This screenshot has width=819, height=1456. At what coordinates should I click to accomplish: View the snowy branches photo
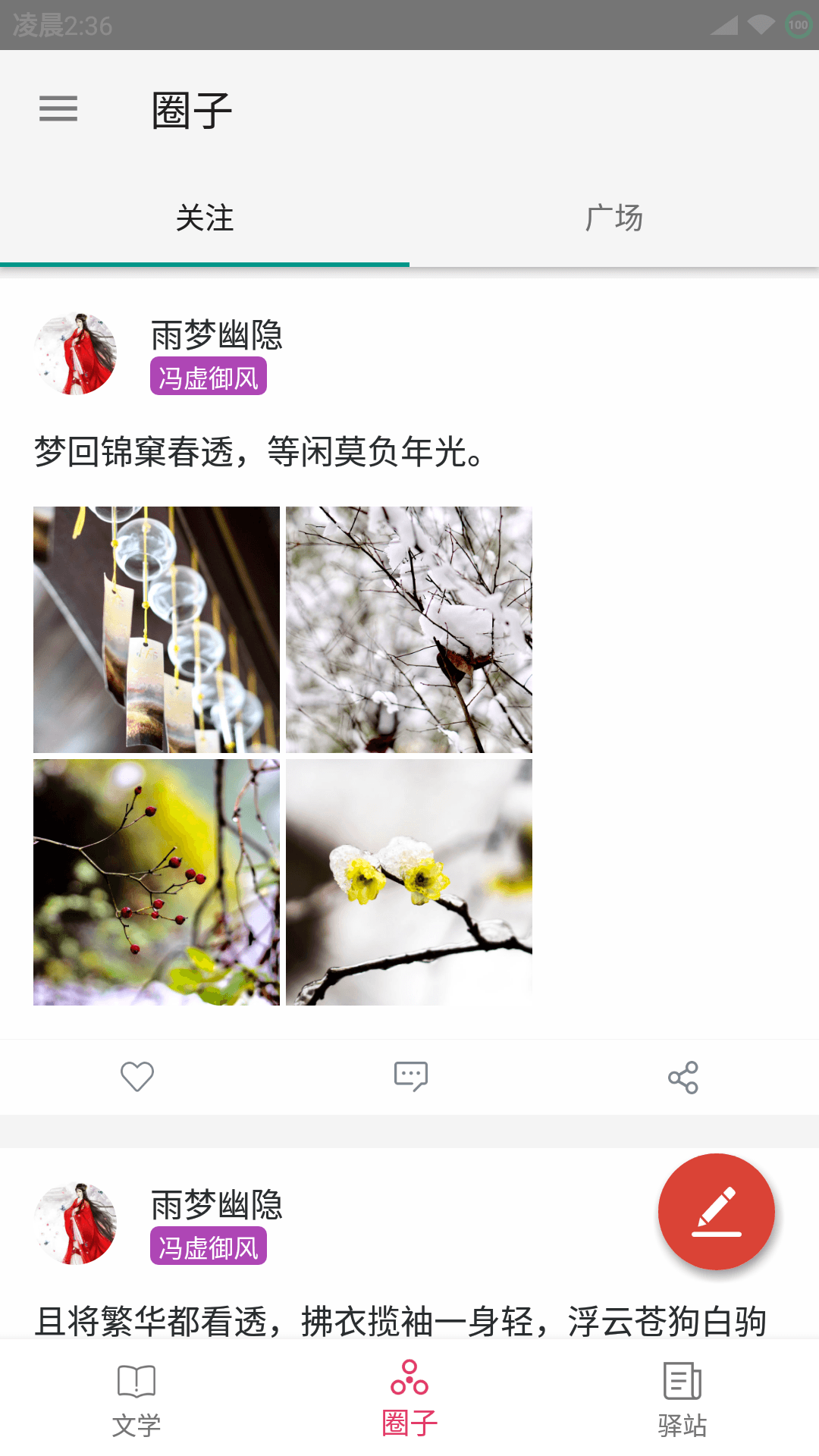coord(409,629)
